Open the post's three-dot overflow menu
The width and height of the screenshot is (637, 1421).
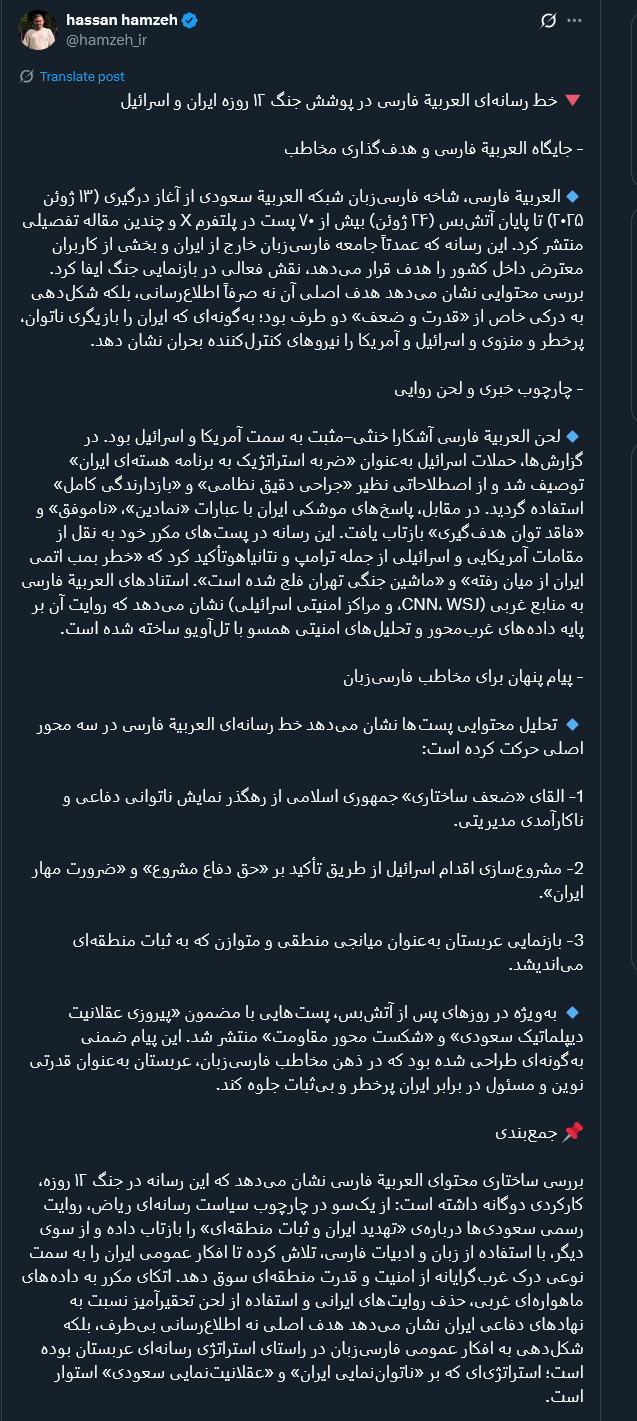[x=574, y=21]
